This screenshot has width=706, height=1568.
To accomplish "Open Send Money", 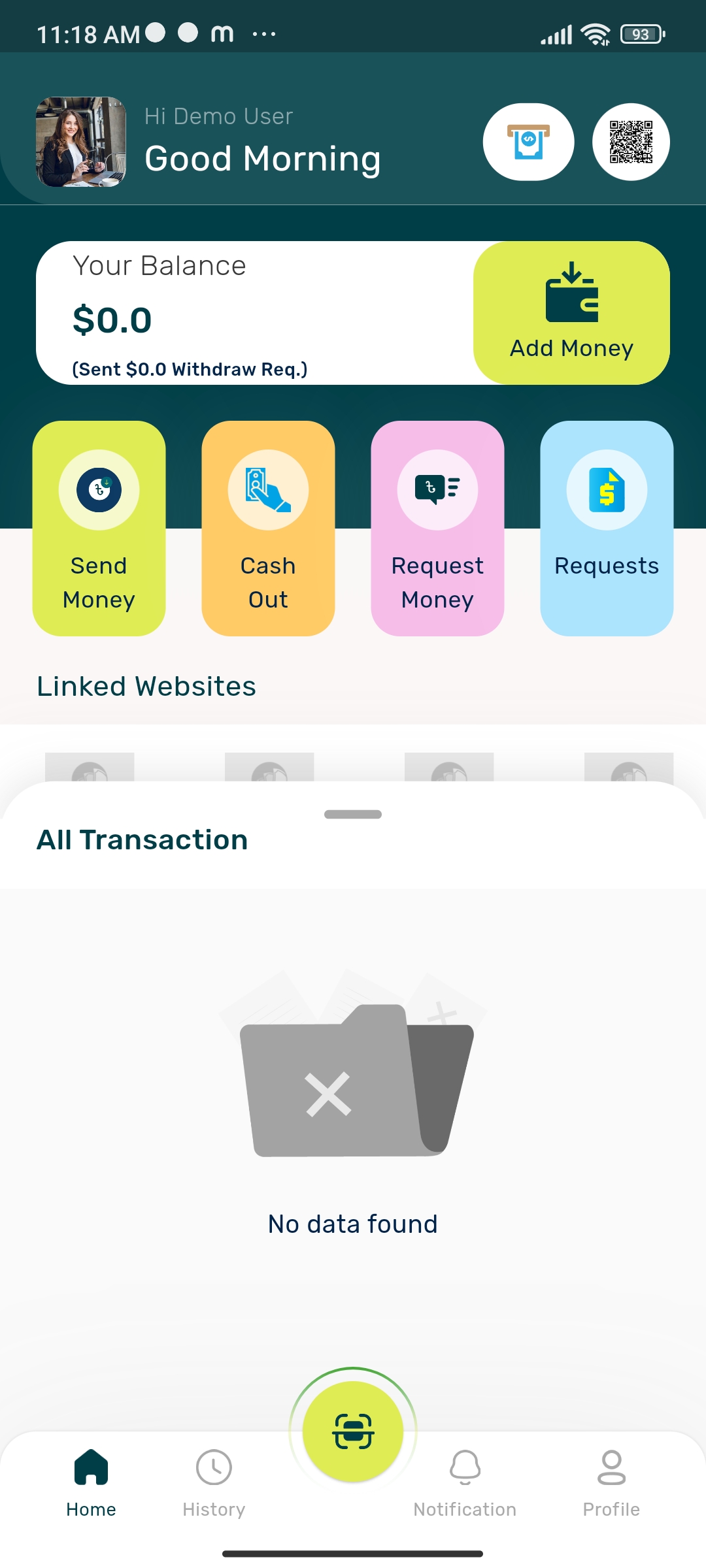I will 99,528.
